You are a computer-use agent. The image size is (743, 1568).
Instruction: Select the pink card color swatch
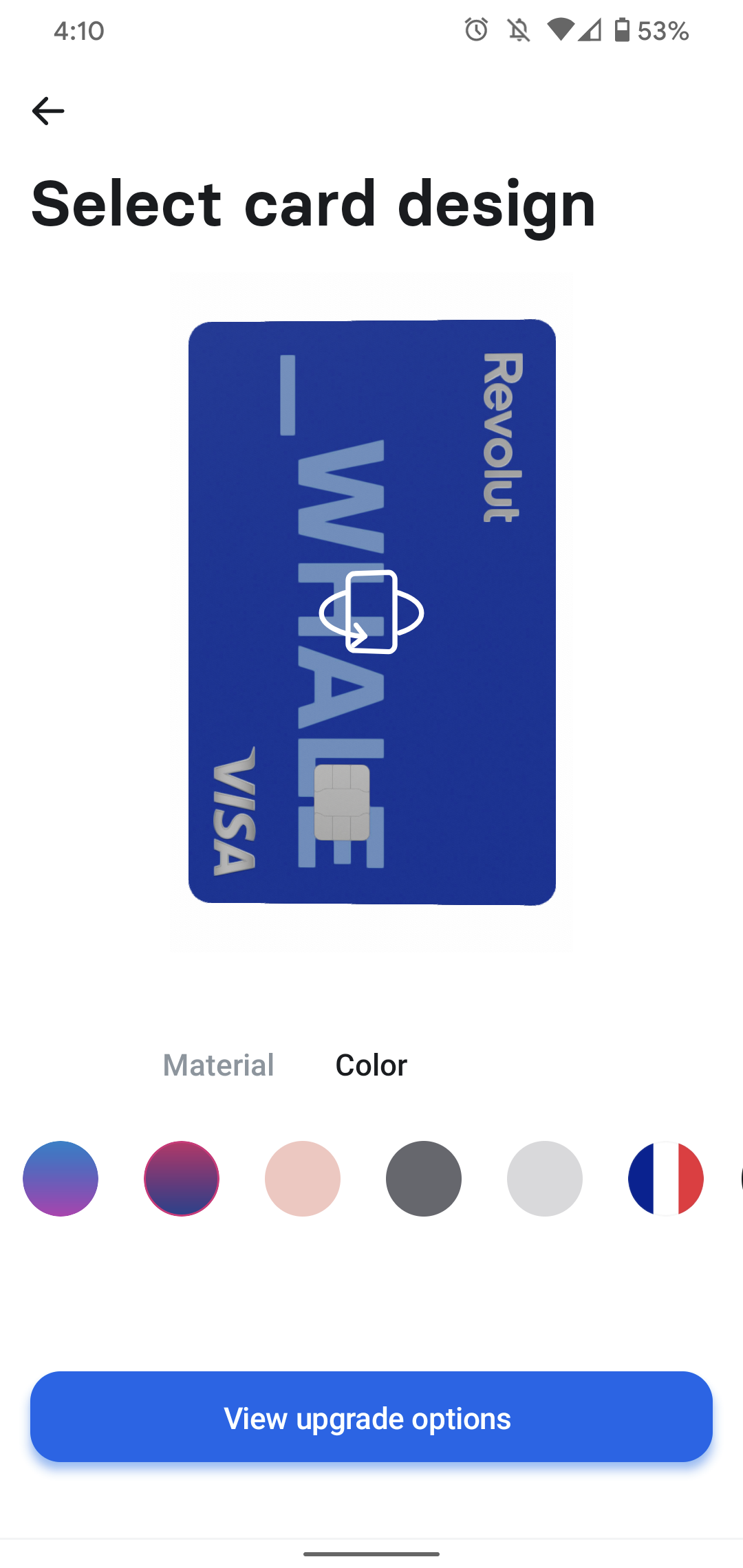[303, 1178]
